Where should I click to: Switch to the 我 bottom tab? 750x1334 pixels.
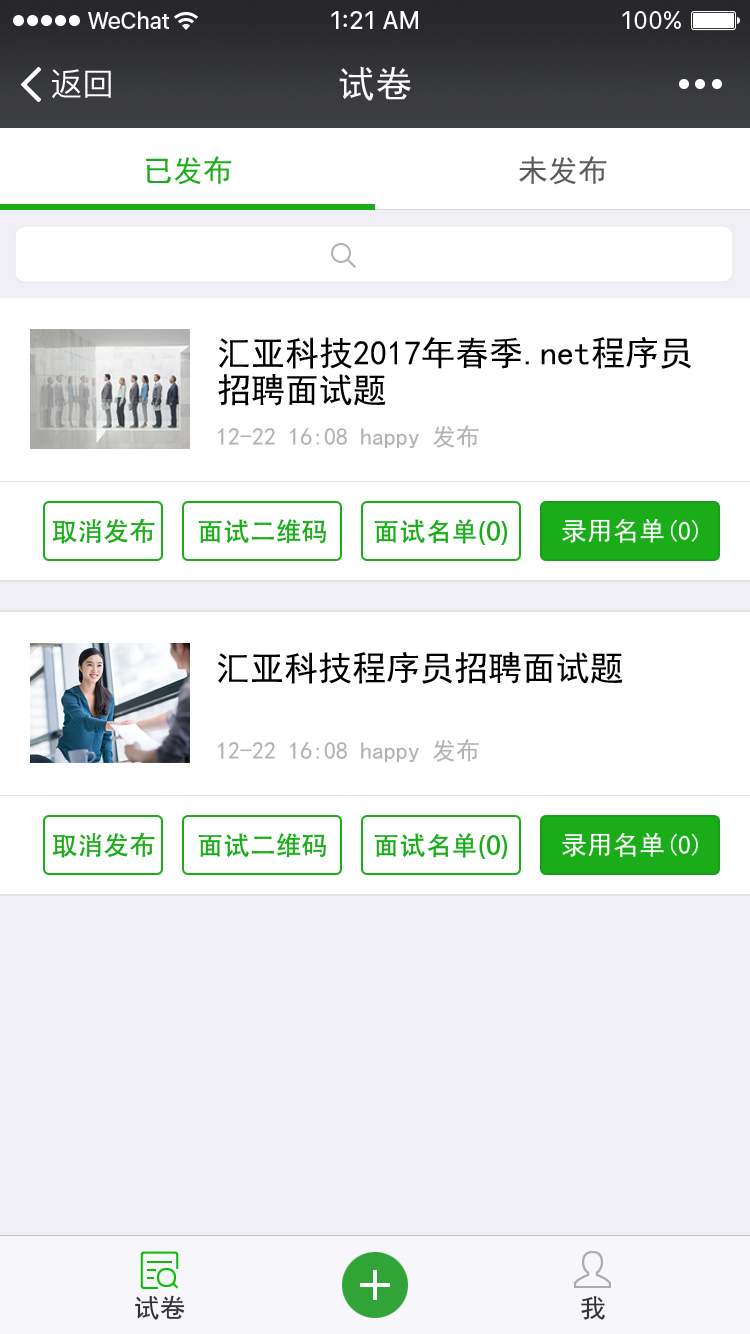point(592,1285)
